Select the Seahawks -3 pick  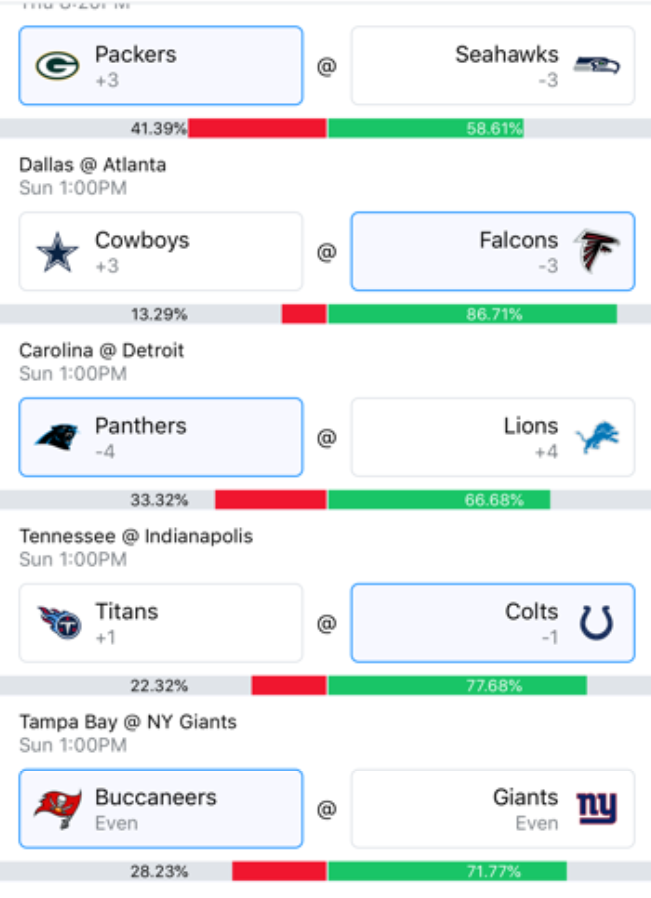point(492,66)
